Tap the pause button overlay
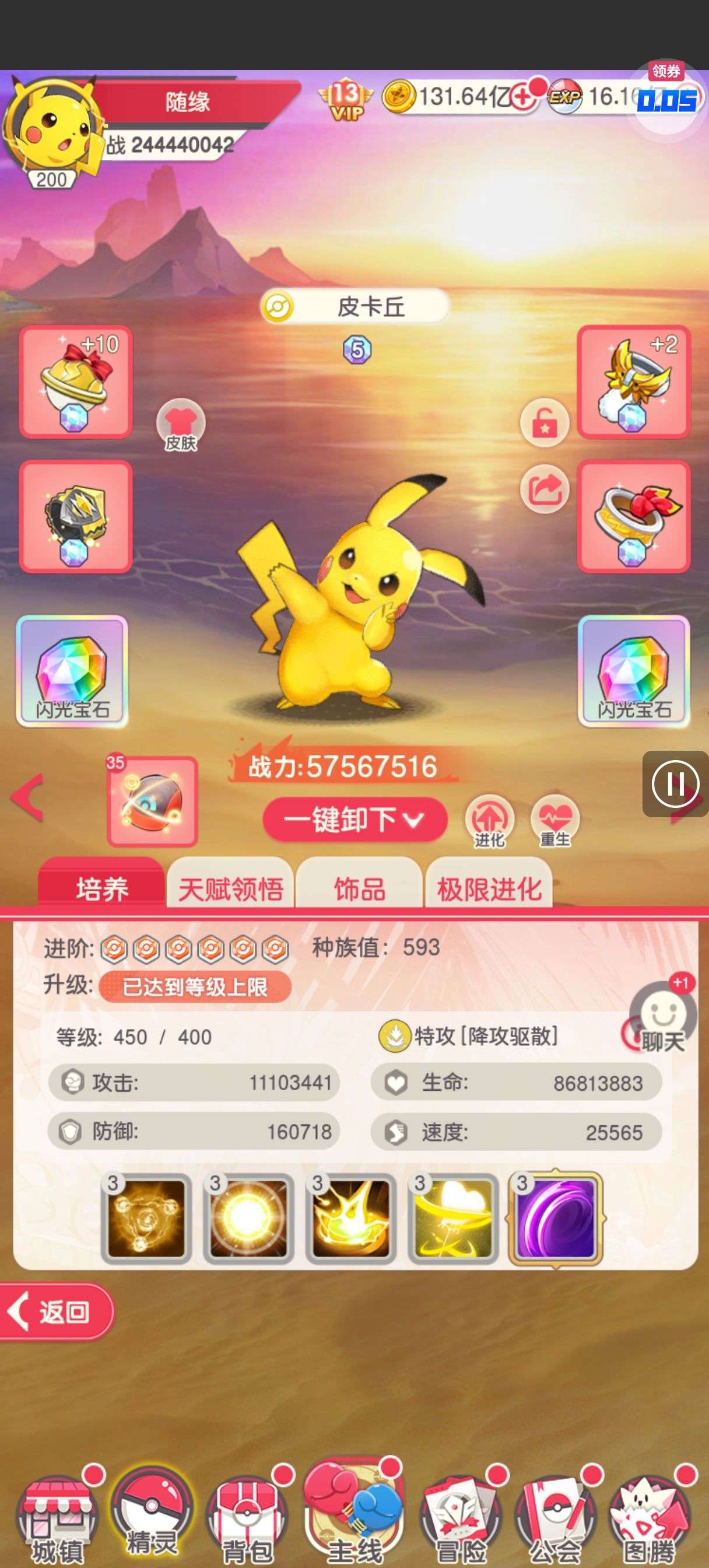This screenshot has height=1568, width=709. pos(676,783)
